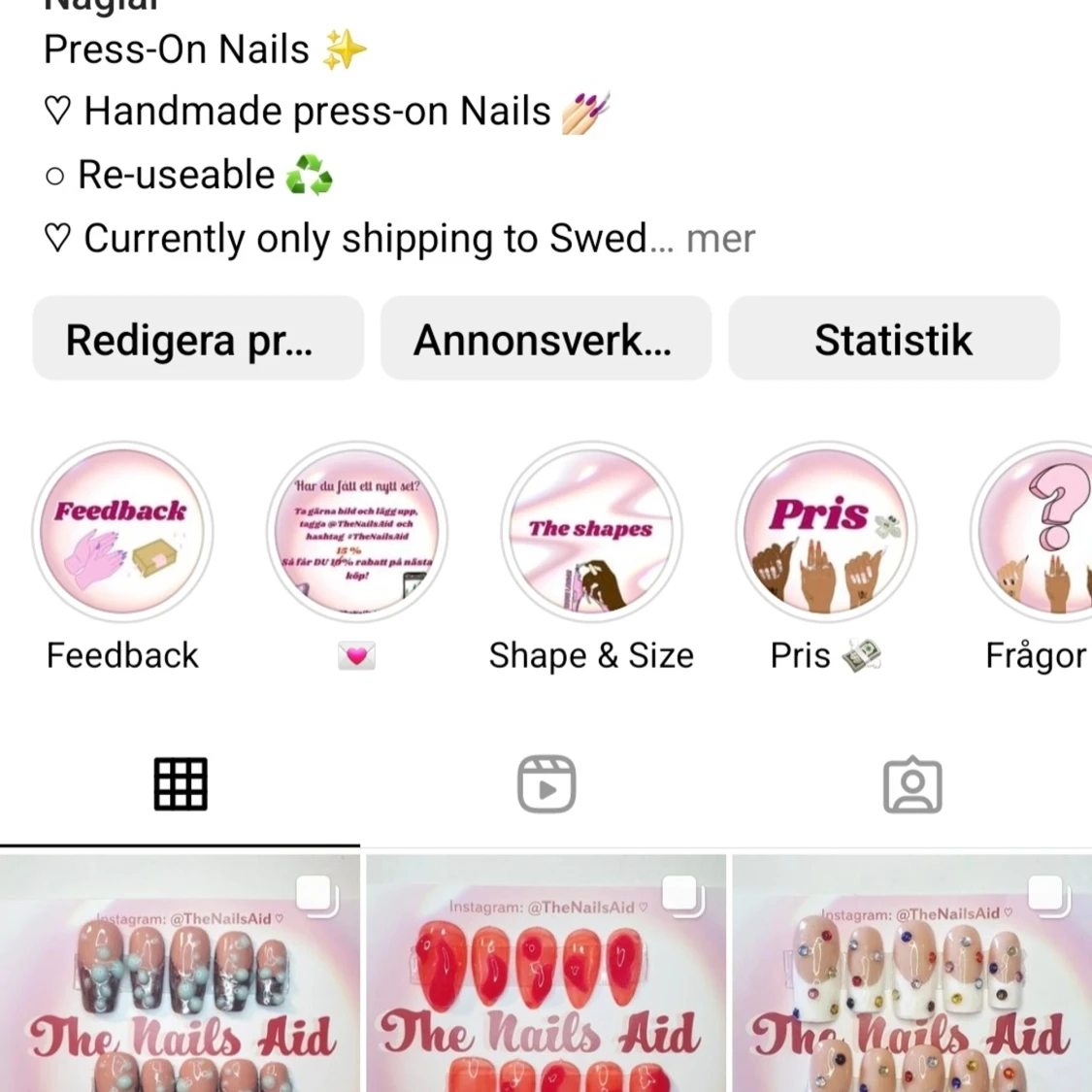The height and width of the screenshot is (1092, 1092).
Task: Open the post with white rhinestone nails
Action: 911,974
